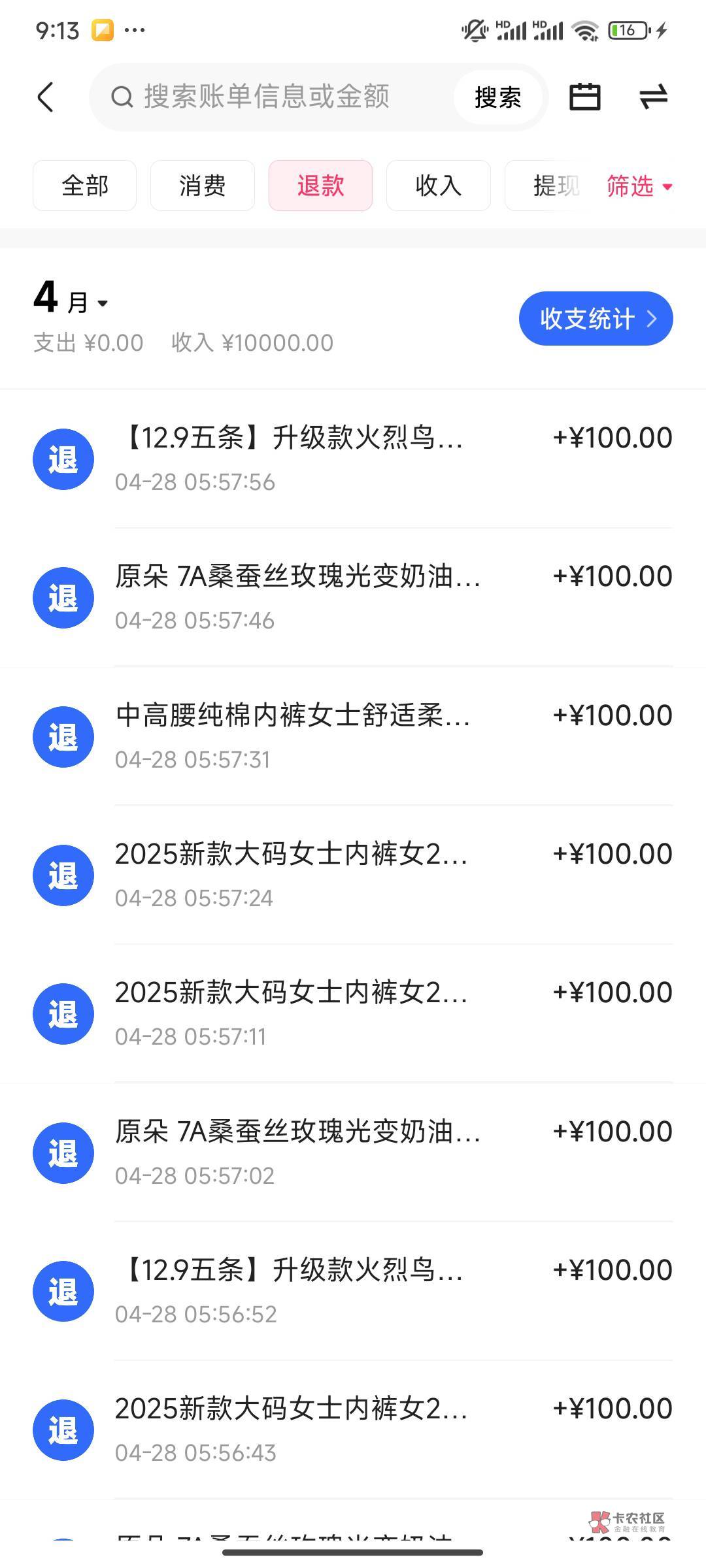Tap the switch arrows icon
706x1568 pixels.
(x=652, y=97)
